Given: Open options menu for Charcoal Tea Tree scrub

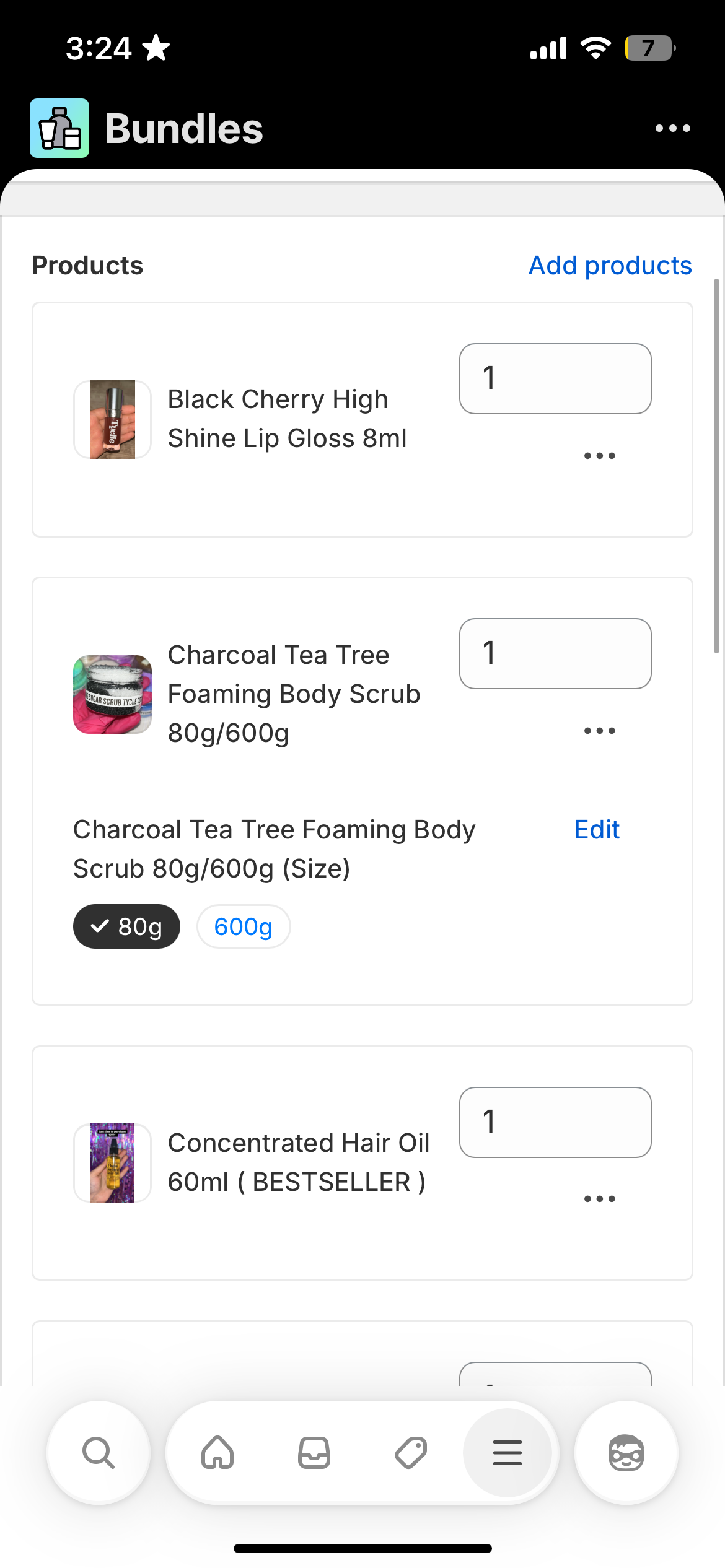Looking at the screenshot, I should pyautogui.click(x=599, y=730).
